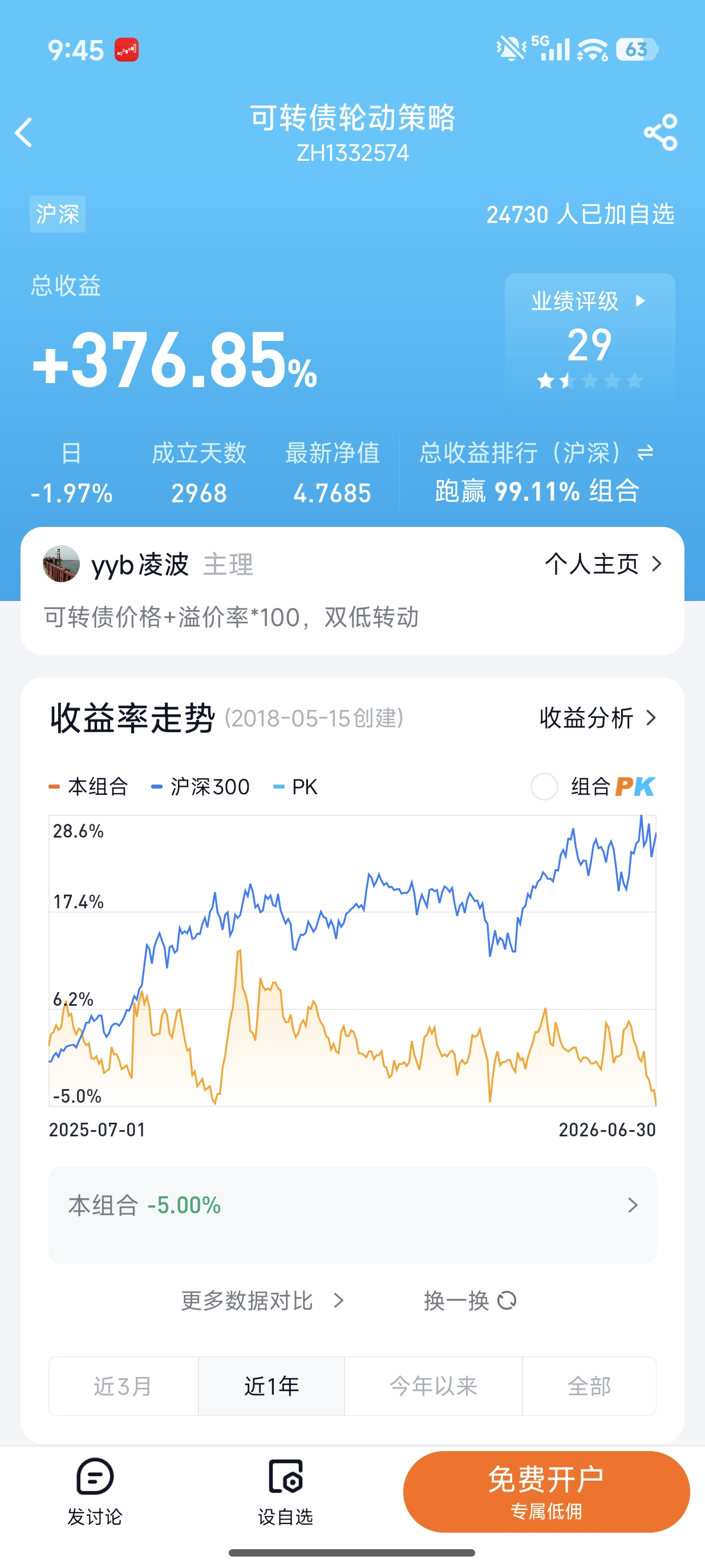Toggle the 总收益排行 ranking switch icon
The width and height of the screenshot is (705, 1568).
[645, 453]
